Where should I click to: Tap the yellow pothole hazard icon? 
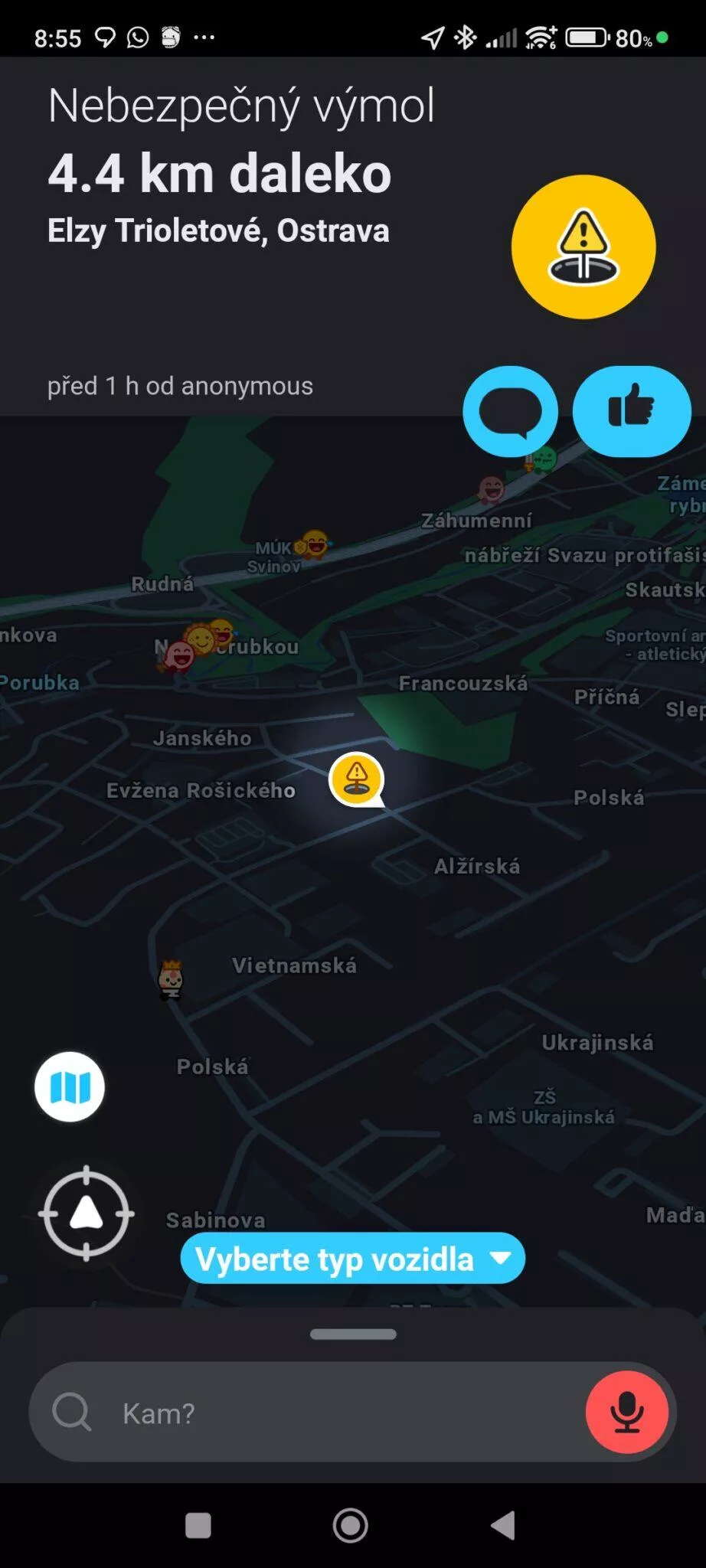[x=583, y=245]
